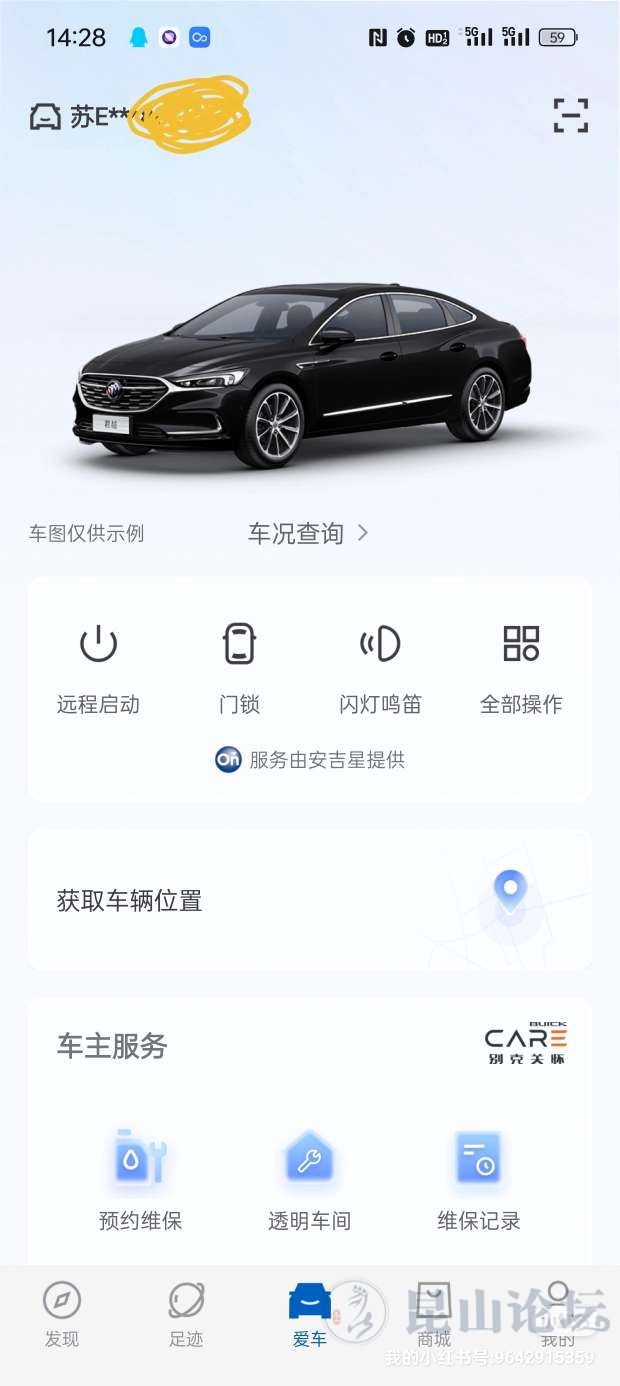Open the 获取车辆位置 vehicle location card
Screen dimensions: 620x1386
pos(309,900)
